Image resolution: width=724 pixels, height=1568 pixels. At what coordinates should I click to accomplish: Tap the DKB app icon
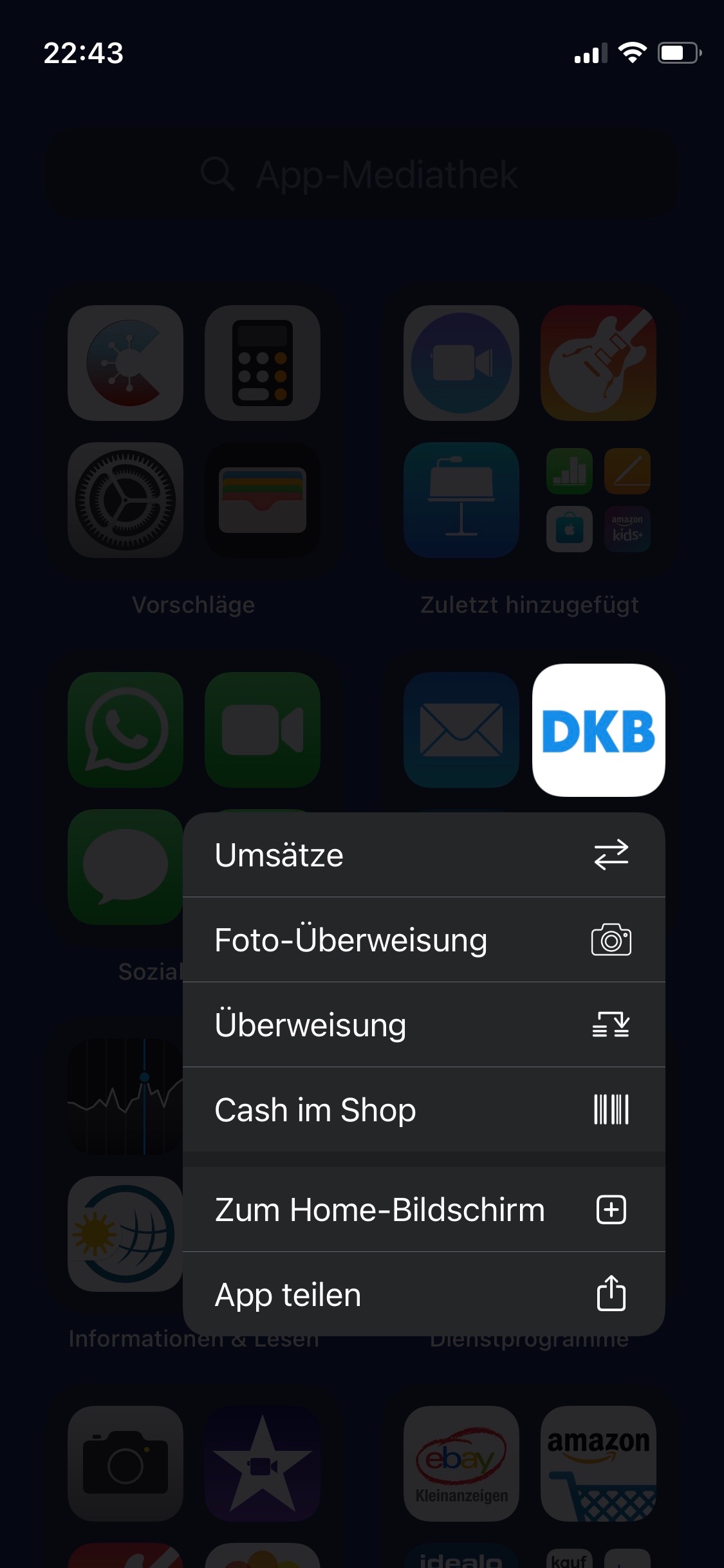coord(599,730)
